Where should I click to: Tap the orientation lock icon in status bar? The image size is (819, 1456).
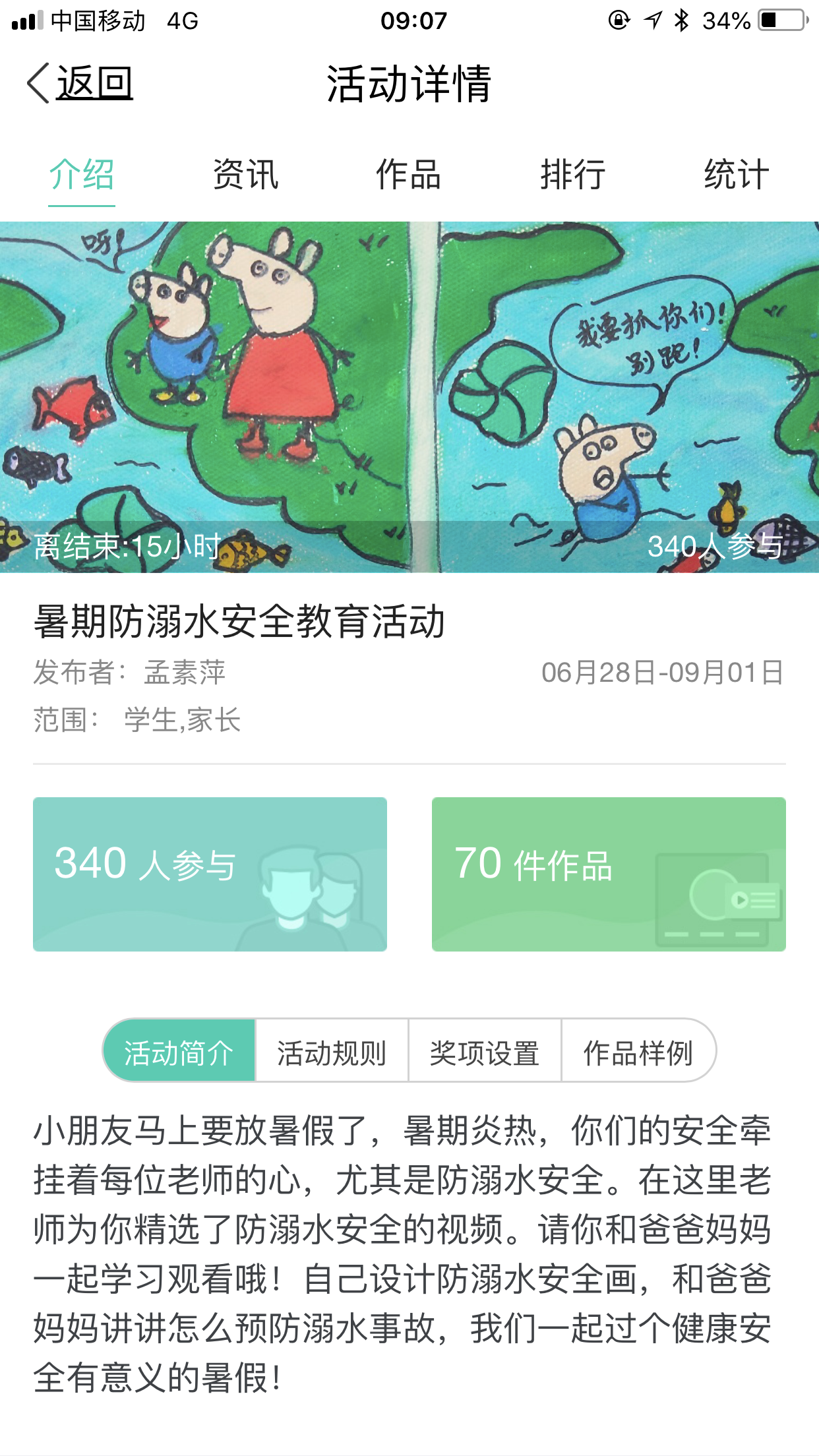619,20
